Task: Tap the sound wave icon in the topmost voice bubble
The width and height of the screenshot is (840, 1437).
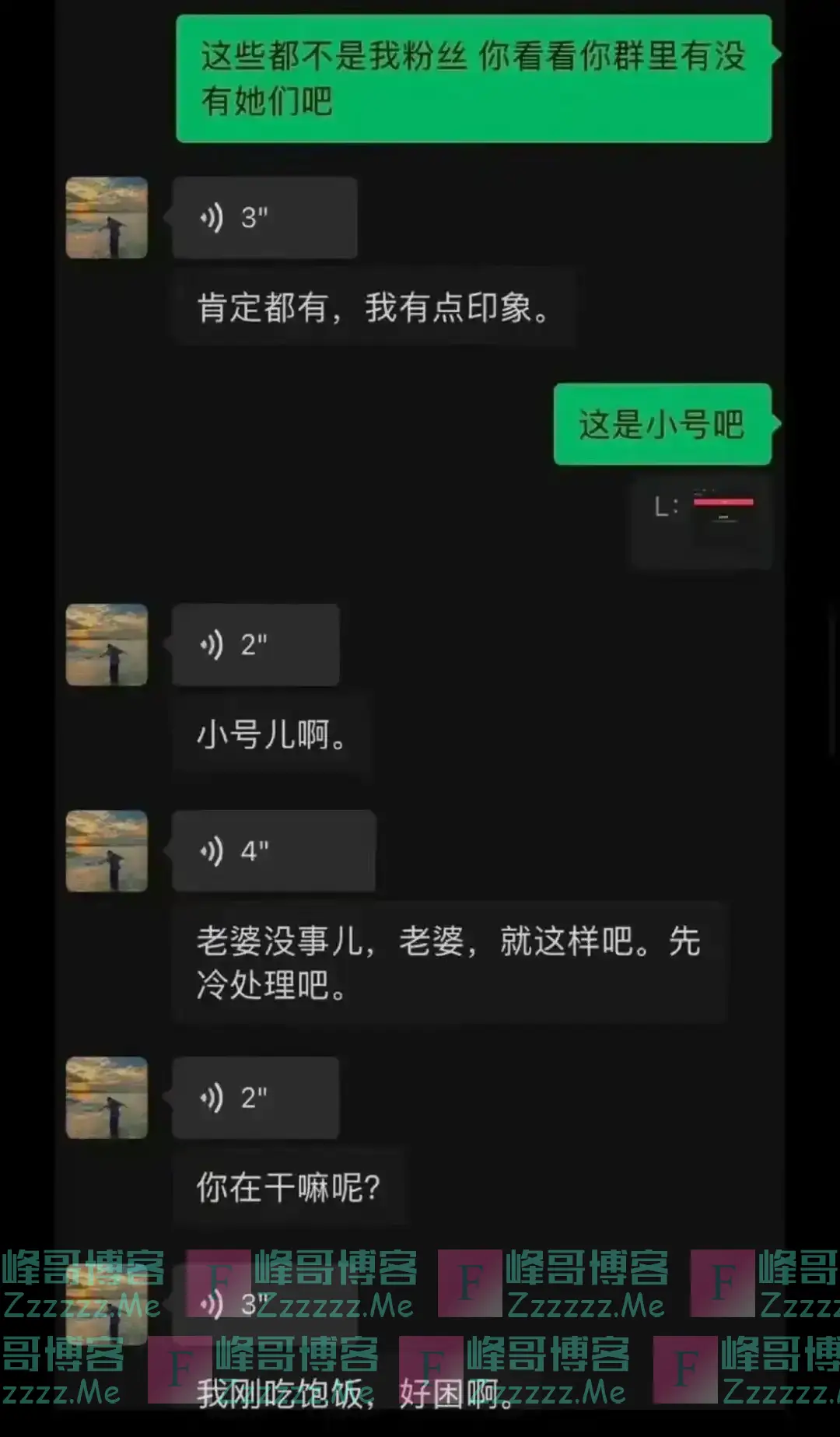Action: (x=210, y=218)
